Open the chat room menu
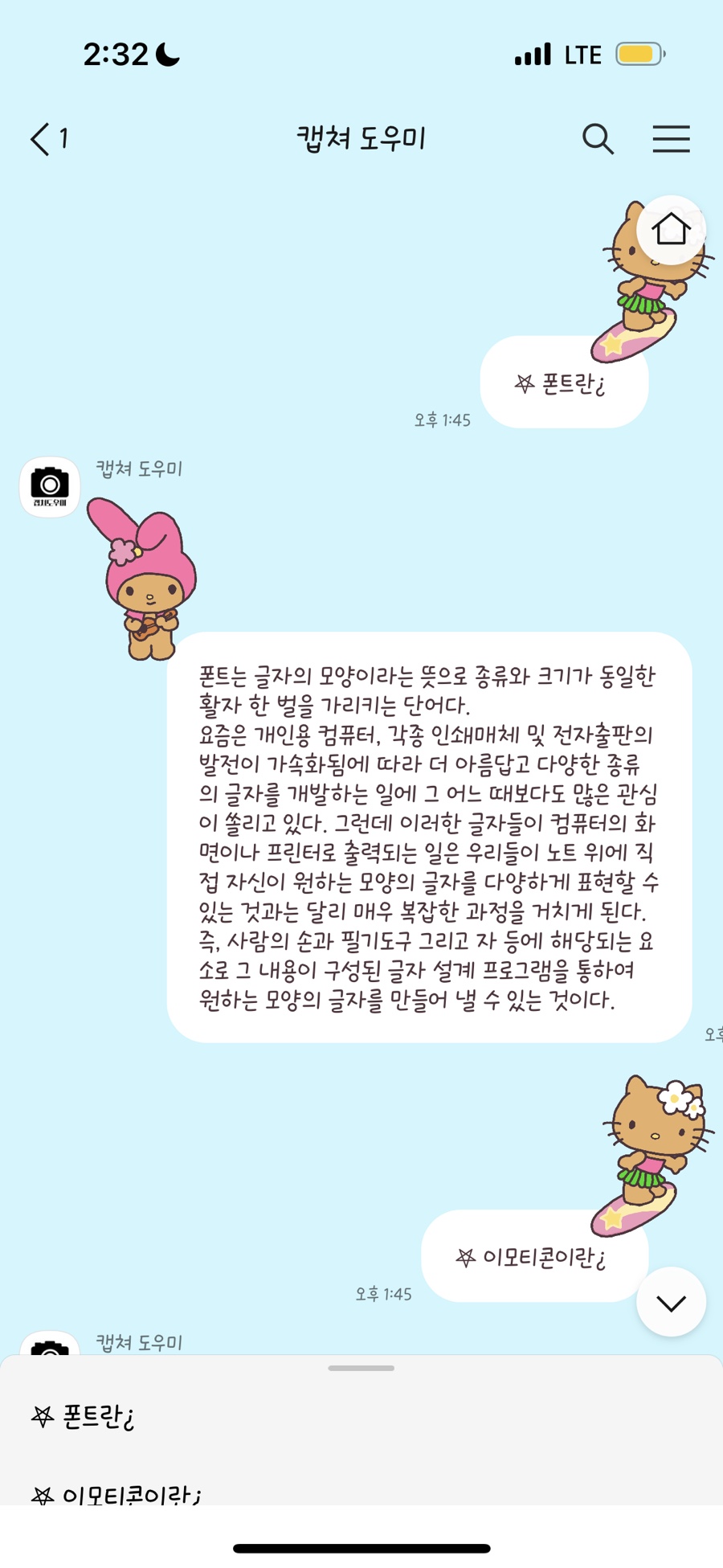Viewport: 723px width, 1568px height. pyautogui.click(x=671, y=139)
